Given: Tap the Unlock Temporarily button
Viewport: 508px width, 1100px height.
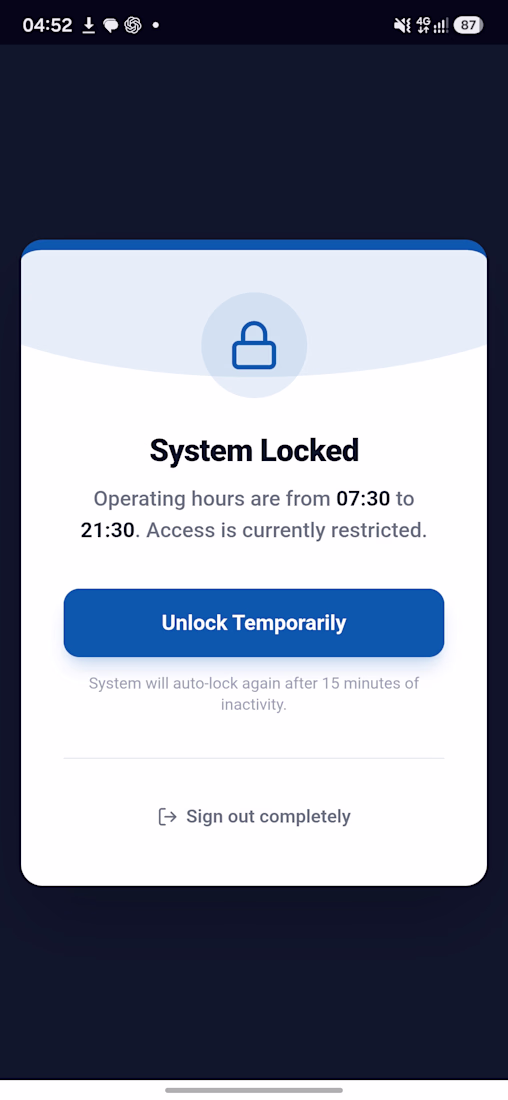Looking at the screenshot, I should [254, 623].
